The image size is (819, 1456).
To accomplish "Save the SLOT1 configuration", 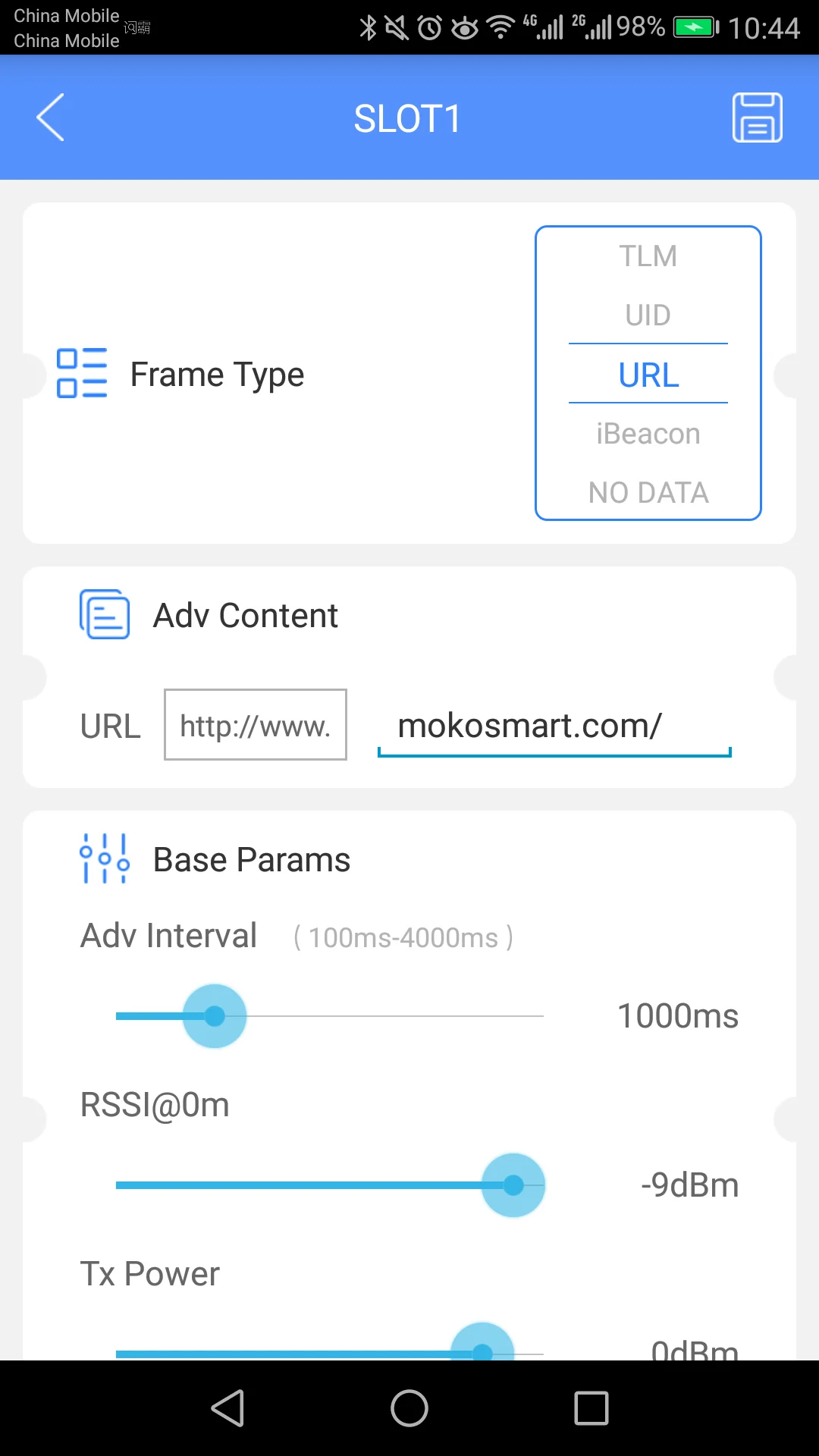I will coord(757,118).
